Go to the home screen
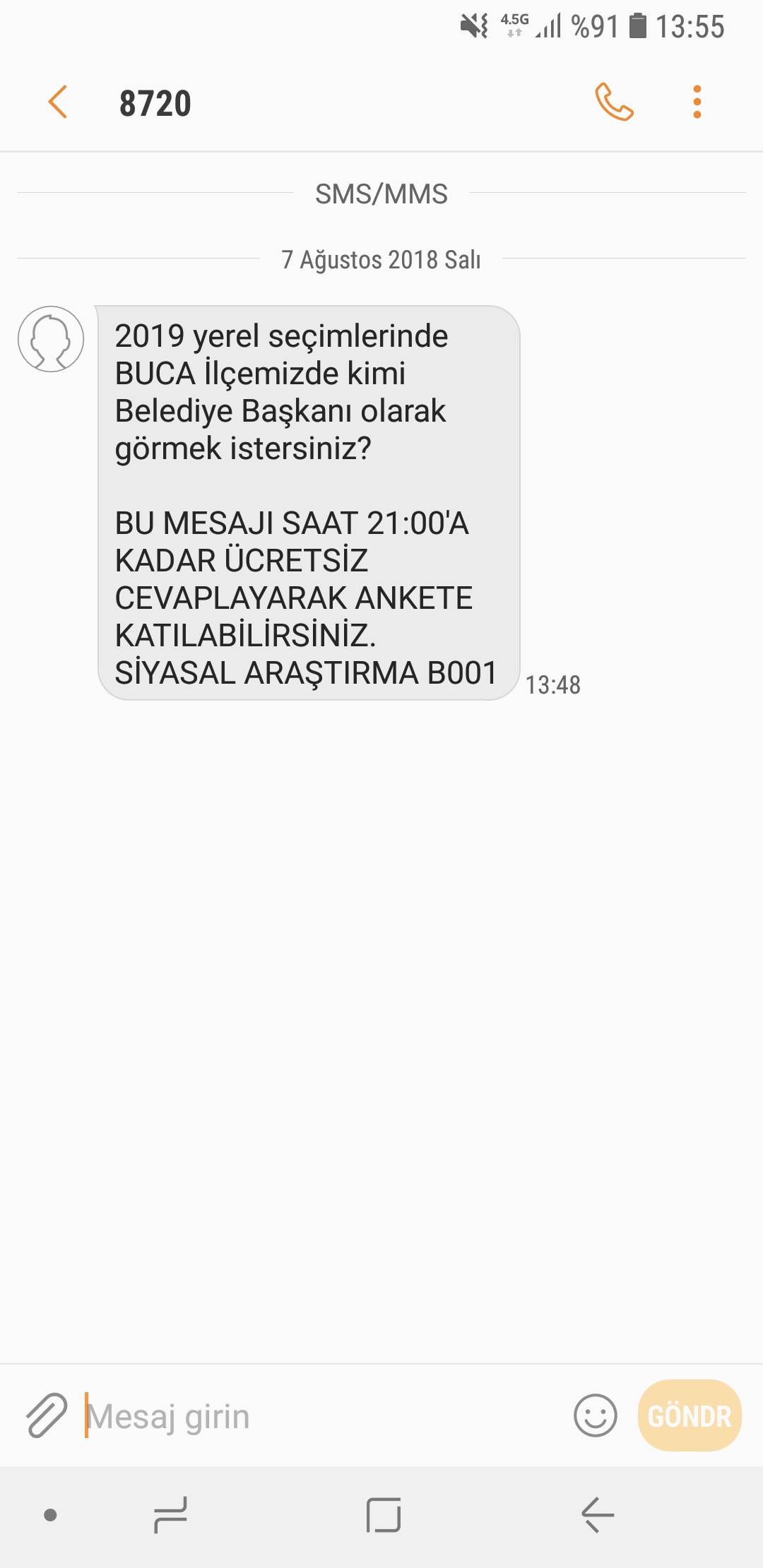The height and width of the screenshot is (1568, 763). click(x=384, y=1515)
